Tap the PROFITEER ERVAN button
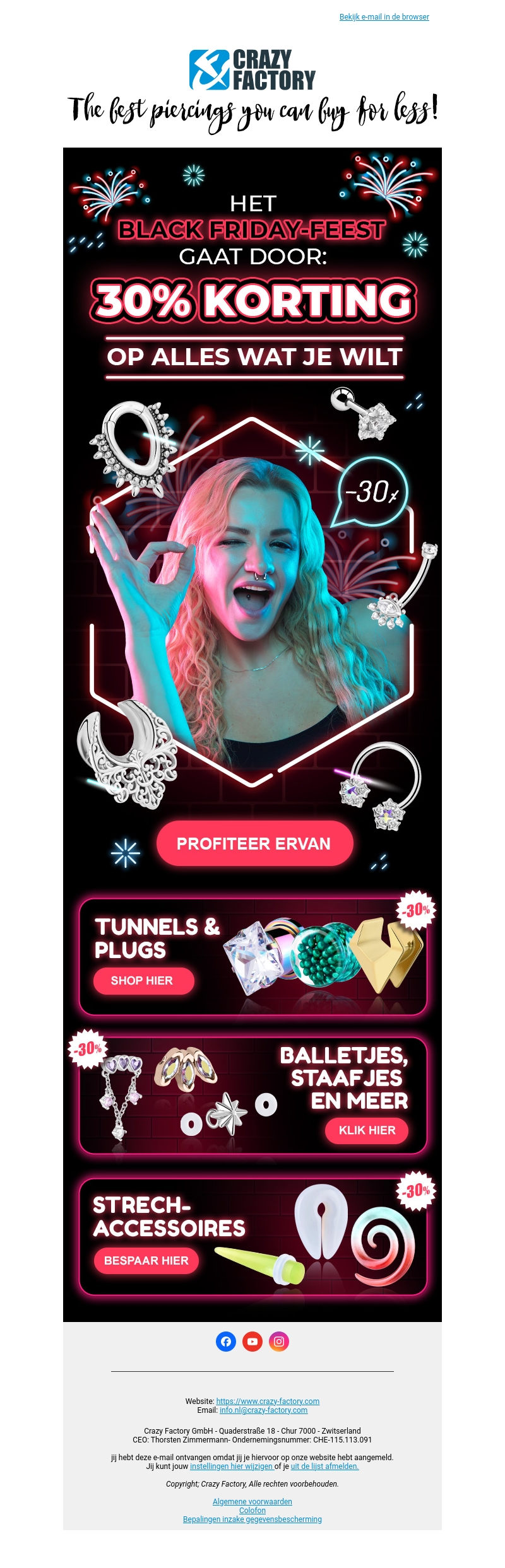The height and width of the screenshot is (1568, 505). pos(254,843)
